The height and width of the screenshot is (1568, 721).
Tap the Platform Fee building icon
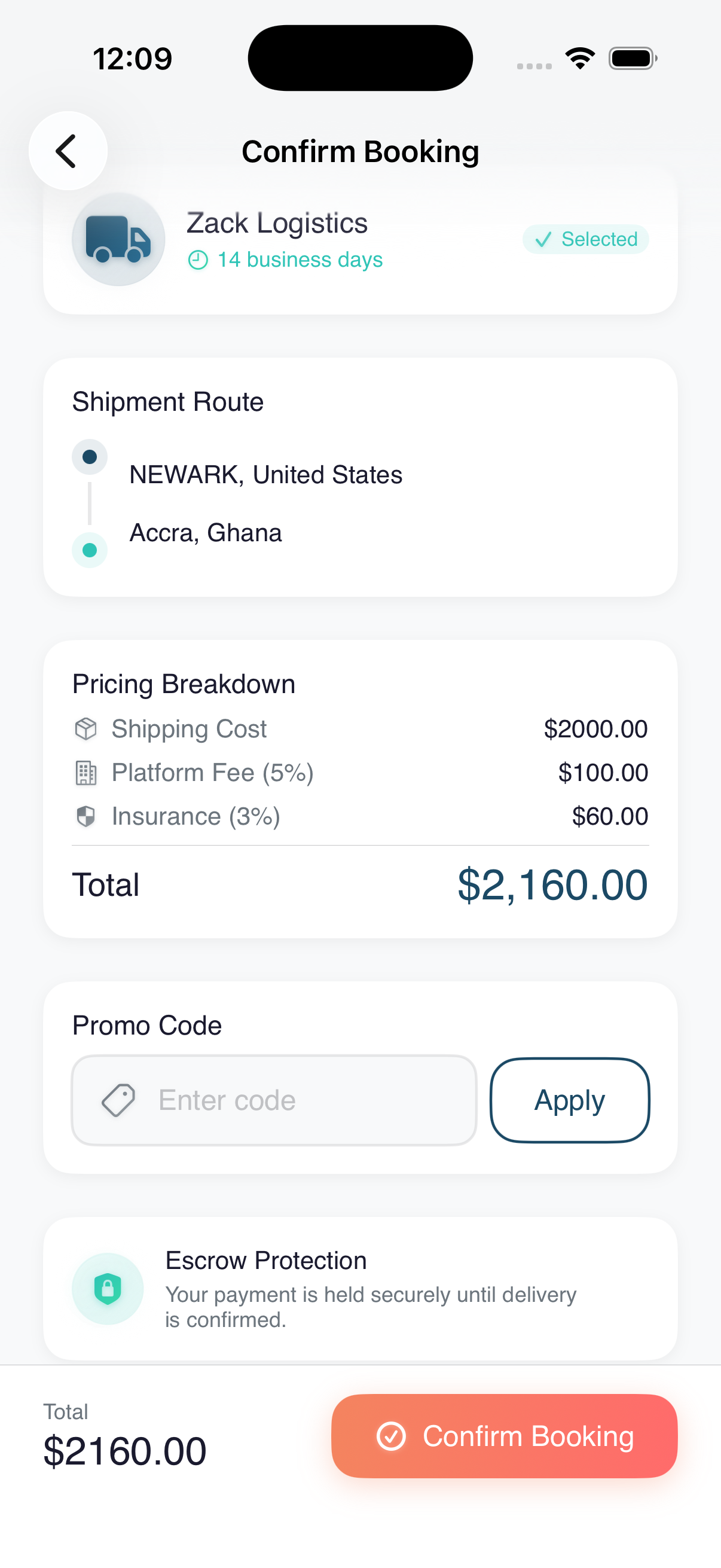(85, 773)
